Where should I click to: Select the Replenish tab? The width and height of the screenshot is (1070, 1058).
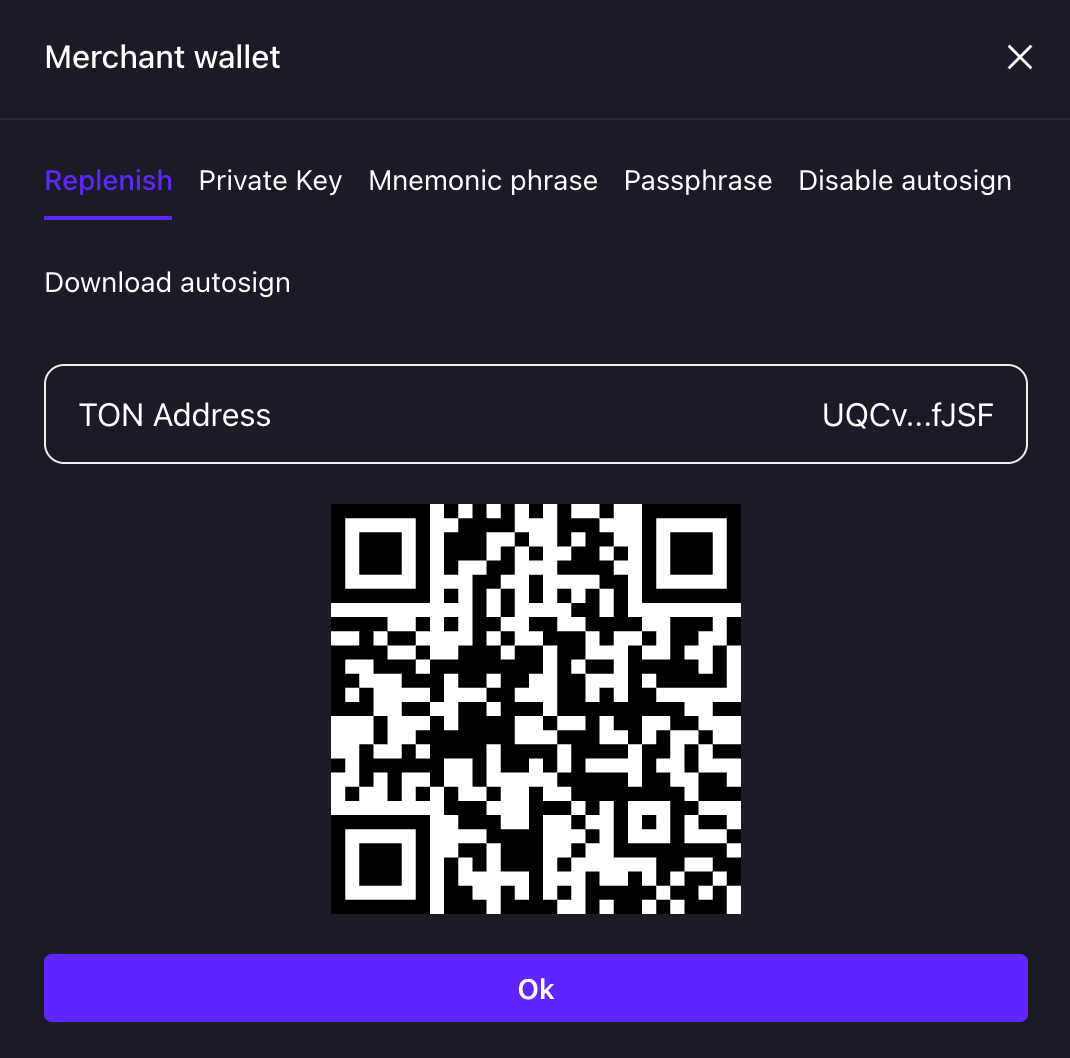[x=108, y=181]
